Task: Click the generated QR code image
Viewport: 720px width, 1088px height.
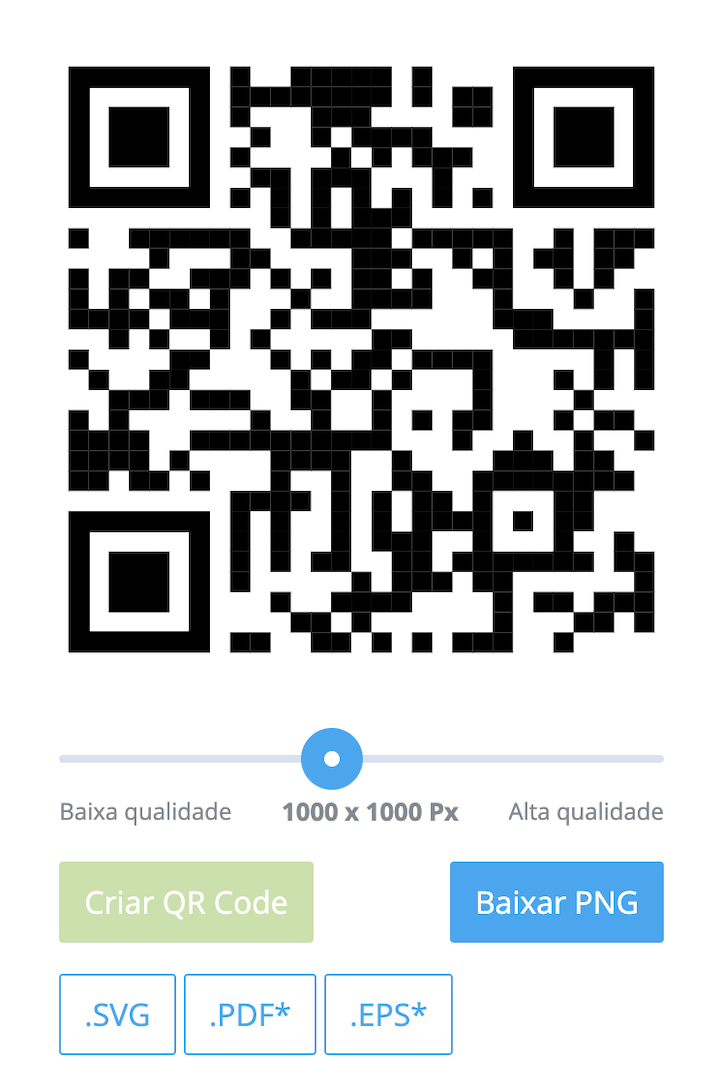Action: pos(360,360)
